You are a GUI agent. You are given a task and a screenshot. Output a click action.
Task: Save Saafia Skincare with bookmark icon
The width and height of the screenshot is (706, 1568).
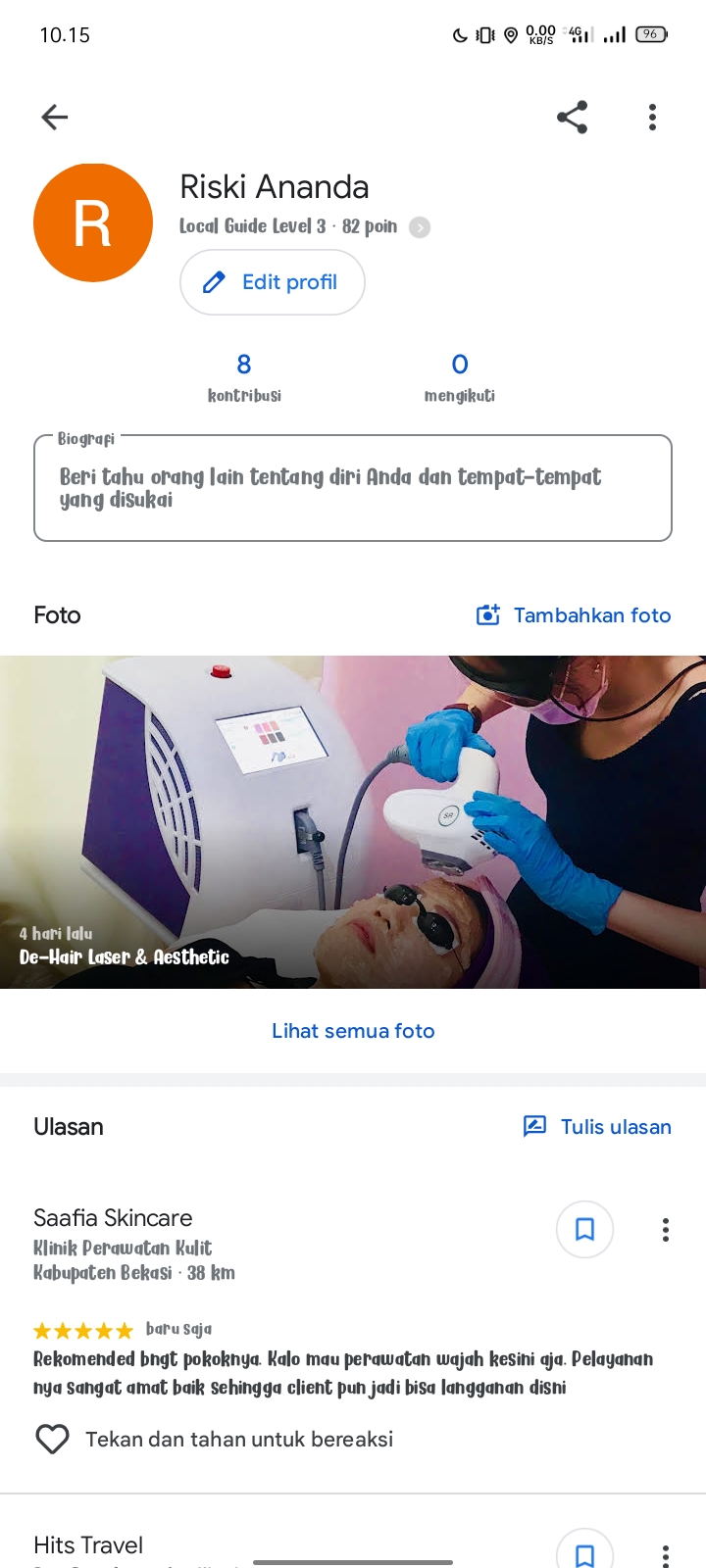coord(584,1229)
